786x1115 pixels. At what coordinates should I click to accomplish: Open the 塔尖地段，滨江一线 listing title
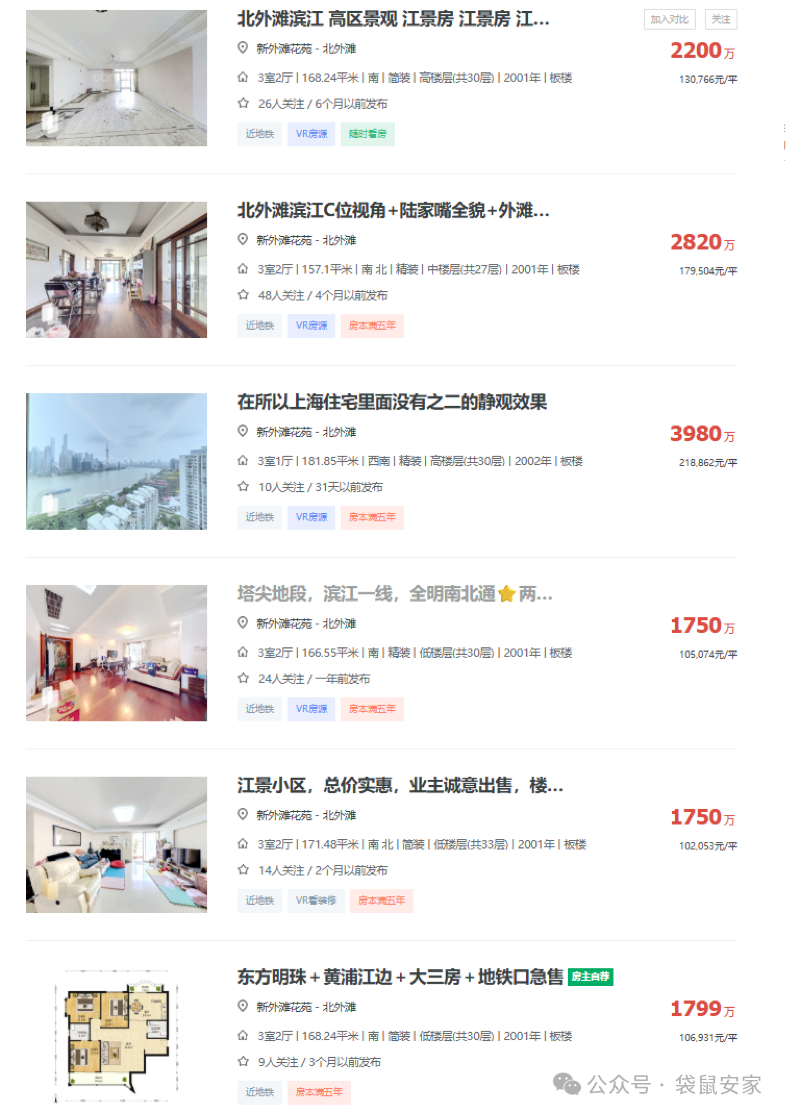pyautogui.click(x=394, y=594)
